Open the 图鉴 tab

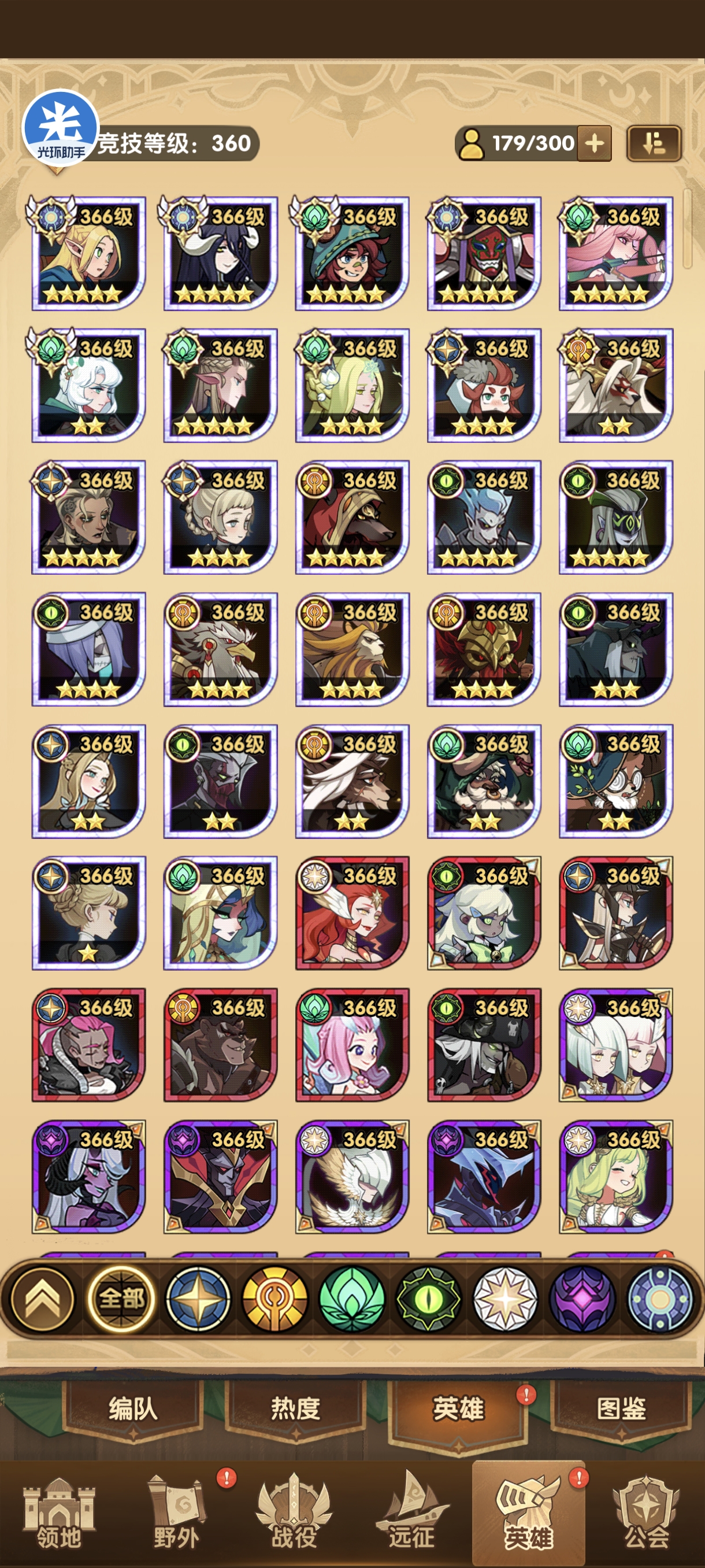point(621,1409)
